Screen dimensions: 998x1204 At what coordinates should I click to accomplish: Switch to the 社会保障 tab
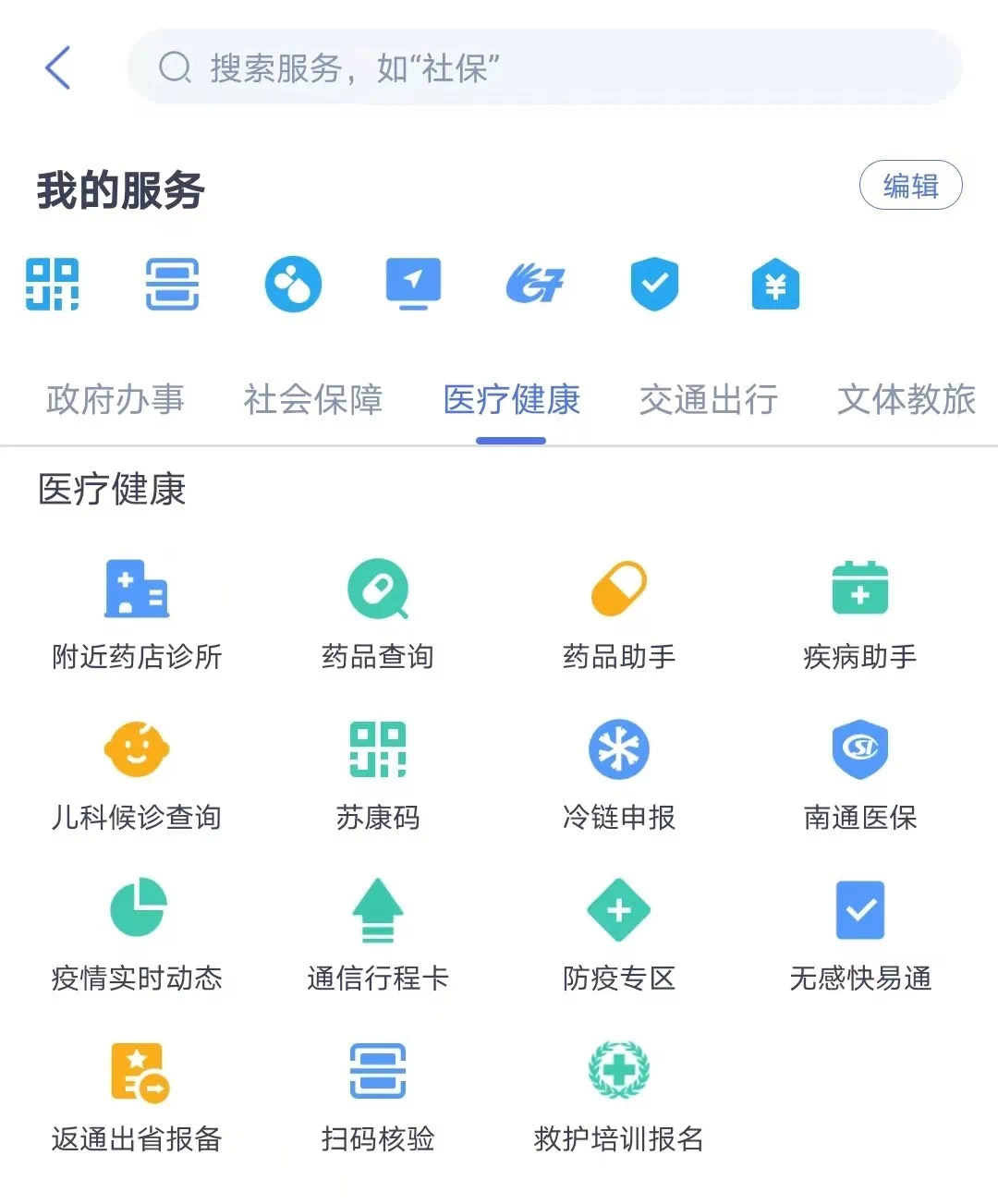pos(313,399)
